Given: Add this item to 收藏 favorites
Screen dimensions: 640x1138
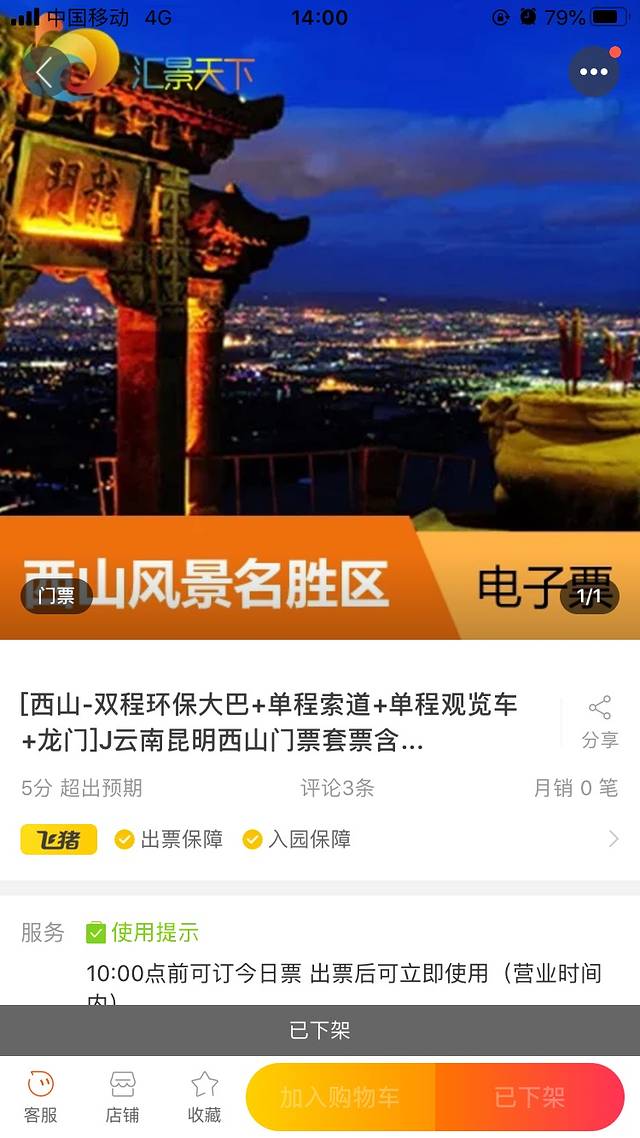Looking at the screenshot, I should tap(204, 1097).
